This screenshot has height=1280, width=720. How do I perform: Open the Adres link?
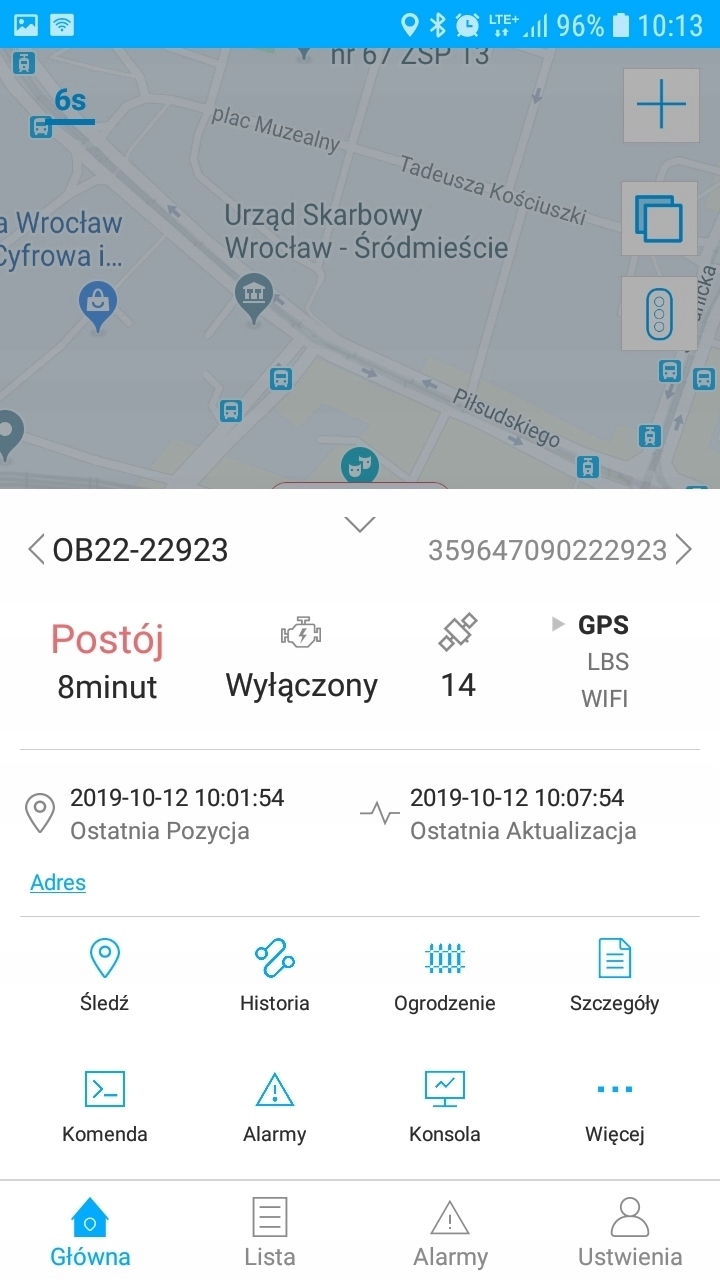point(58,883)
